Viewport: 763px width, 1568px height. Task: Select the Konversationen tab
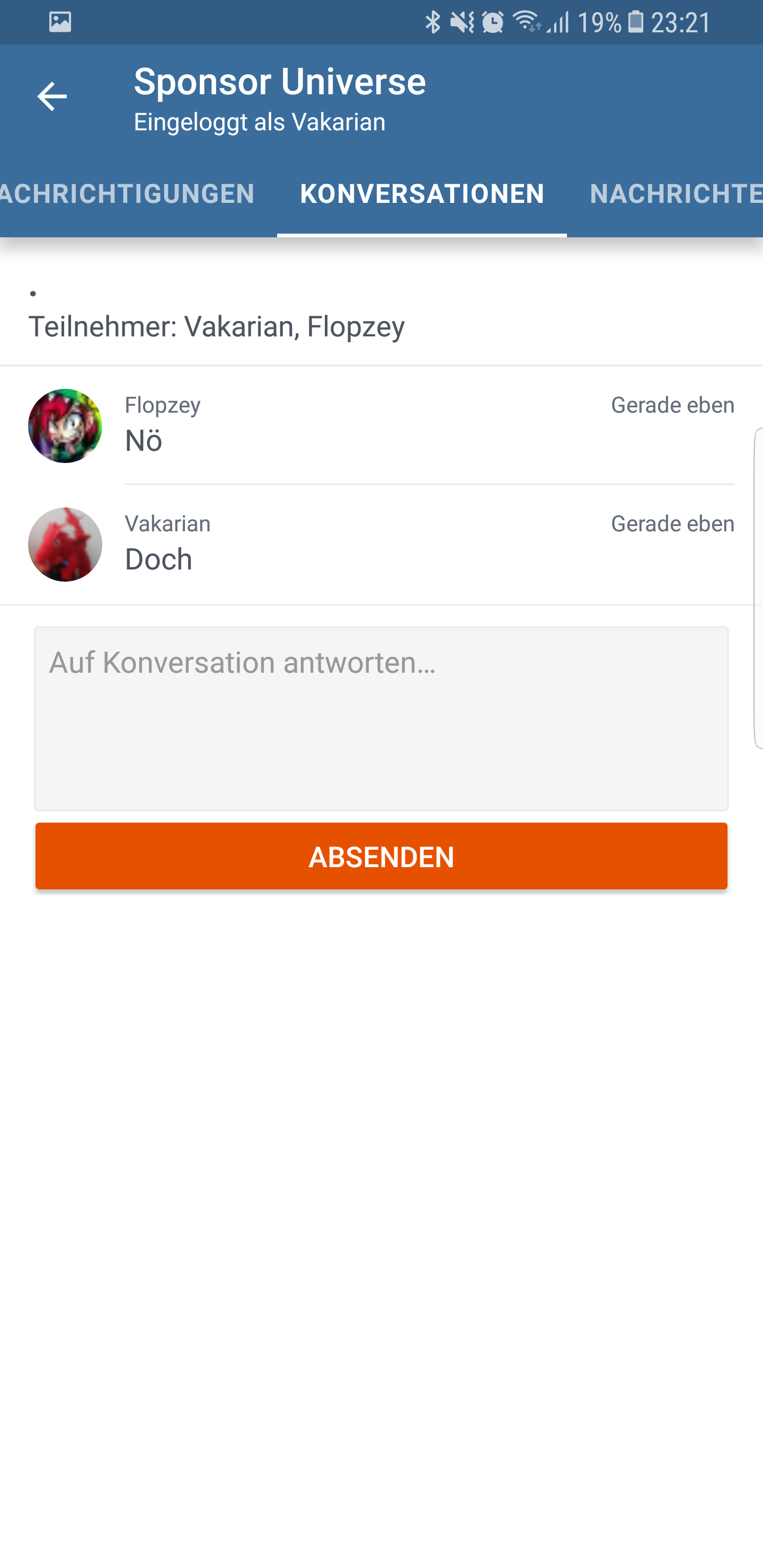(422, 194)
